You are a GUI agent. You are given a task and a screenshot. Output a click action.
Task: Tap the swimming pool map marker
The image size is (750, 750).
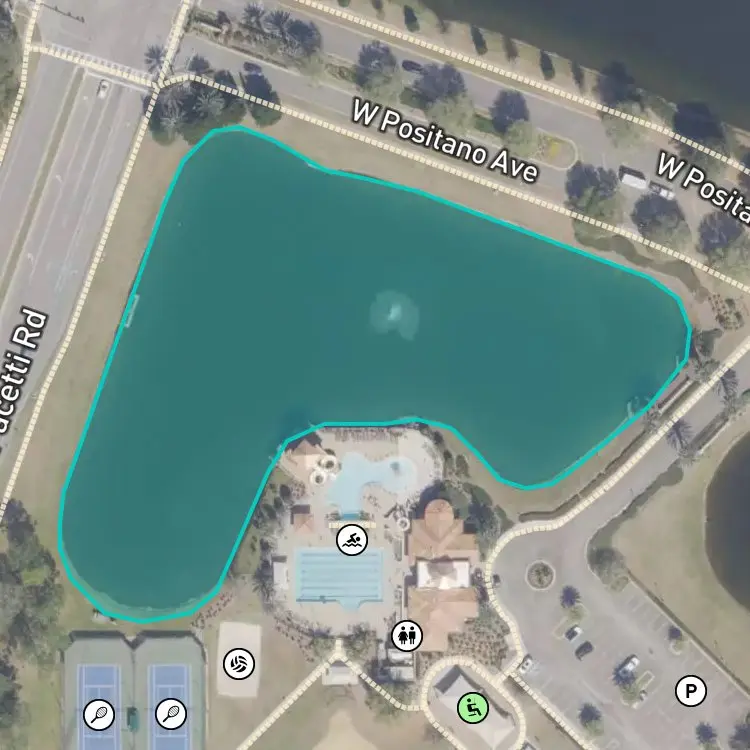click(352, 540)
